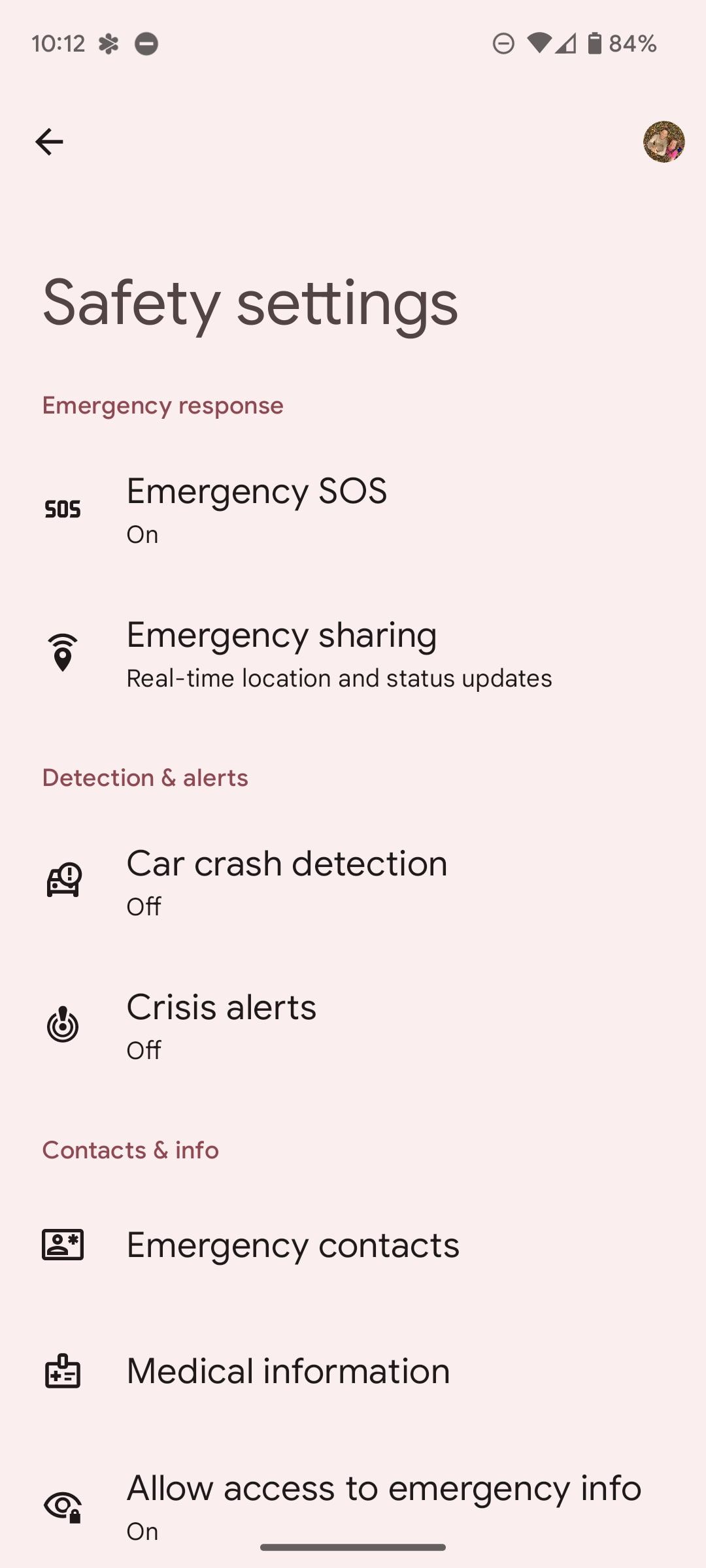
Task: Click the Emergency contacts card icon
Action: 62,1244
